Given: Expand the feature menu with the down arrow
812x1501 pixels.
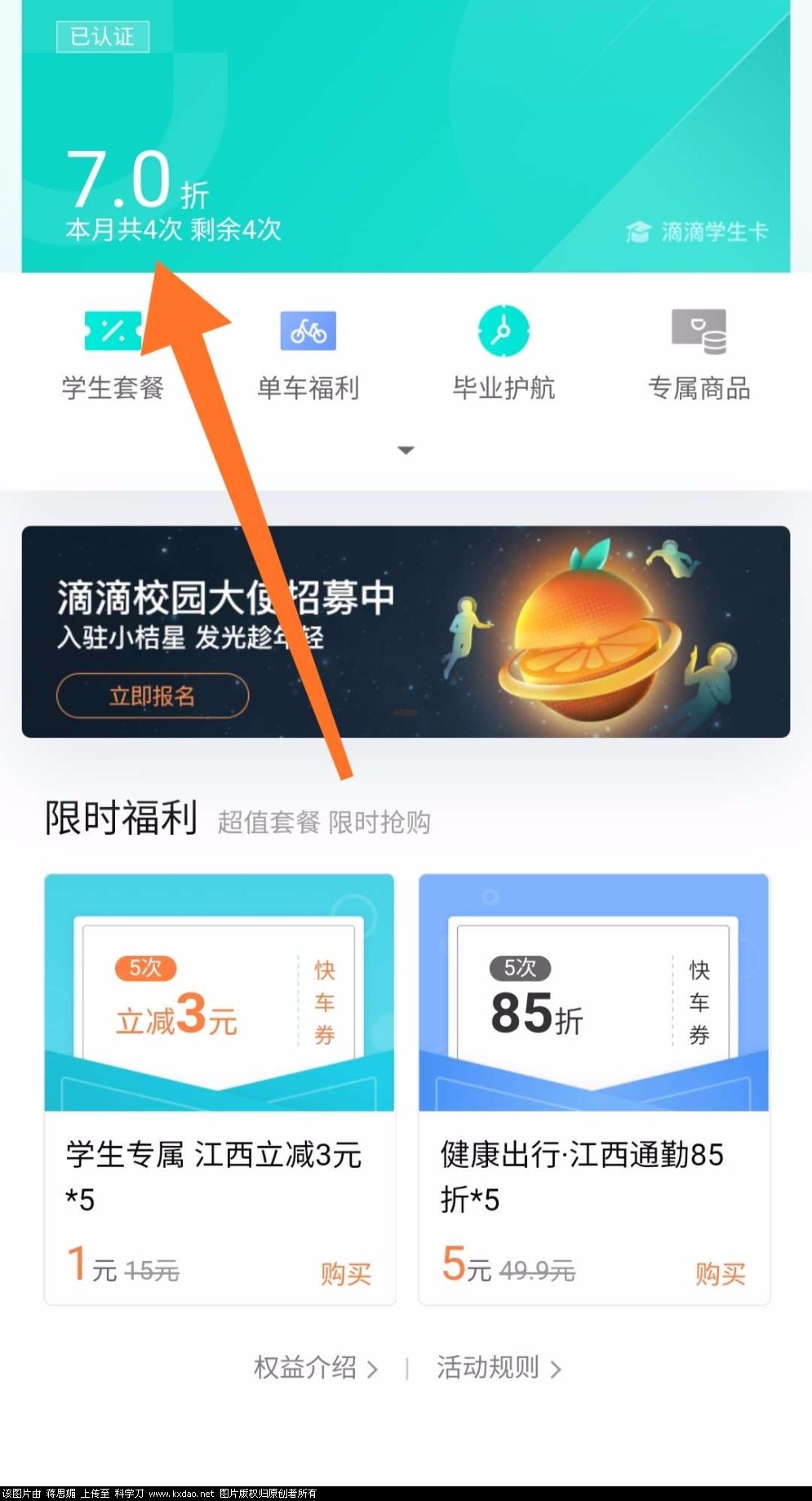Looking at the screenshot, I should coord(406,450).
